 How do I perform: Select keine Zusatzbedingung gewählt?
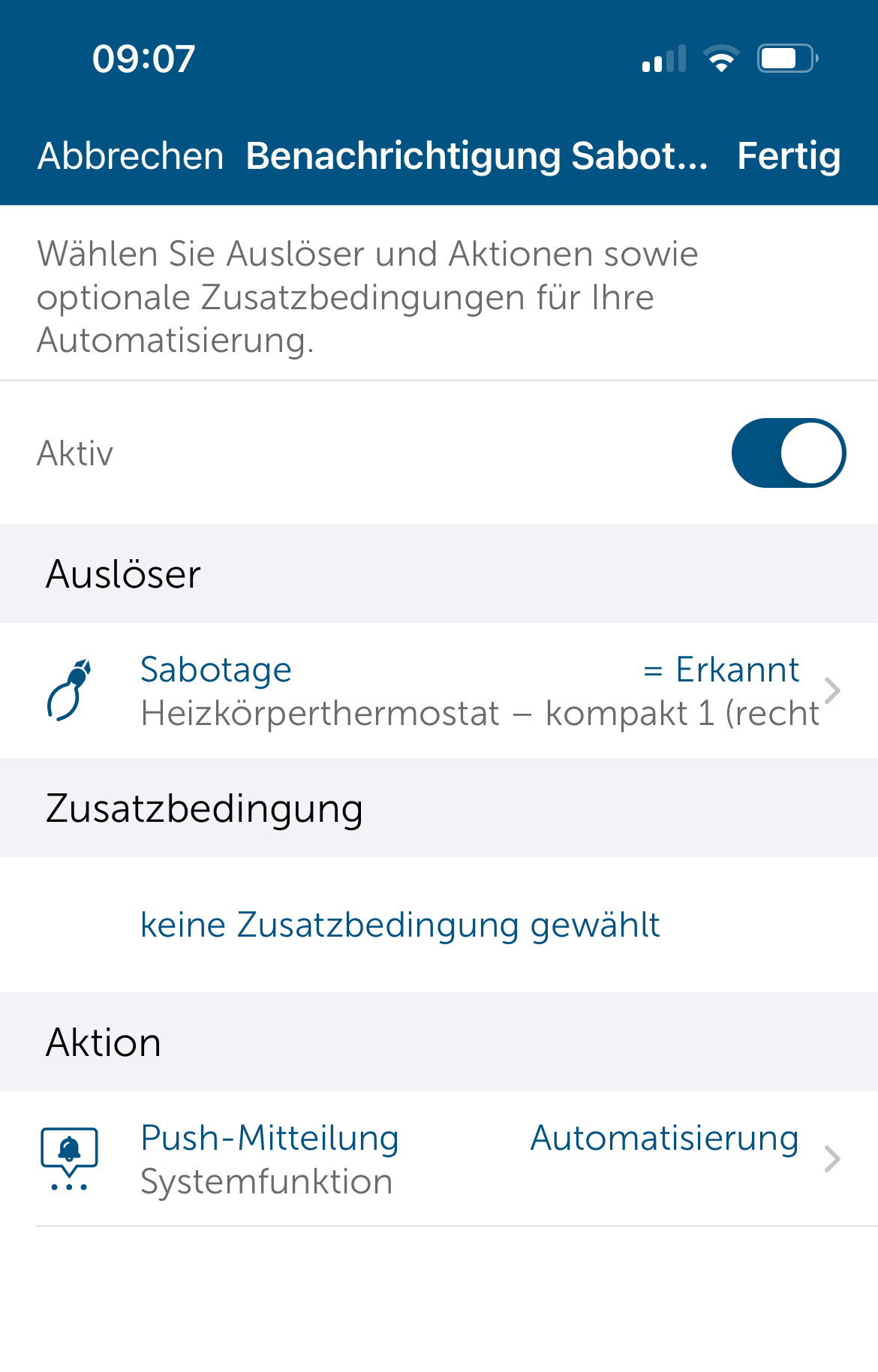pos(400,925)
